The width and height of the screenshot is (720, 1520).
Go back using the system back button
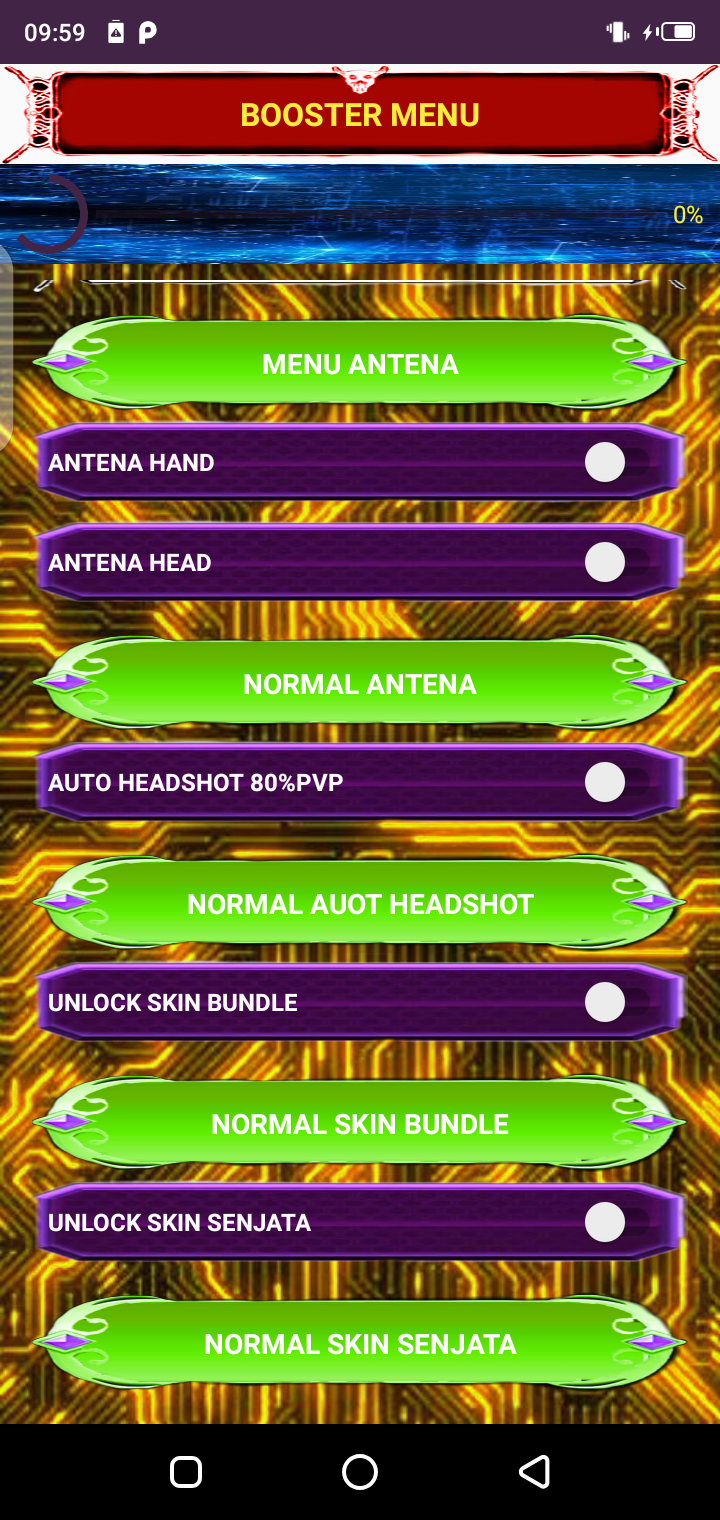535,1472
